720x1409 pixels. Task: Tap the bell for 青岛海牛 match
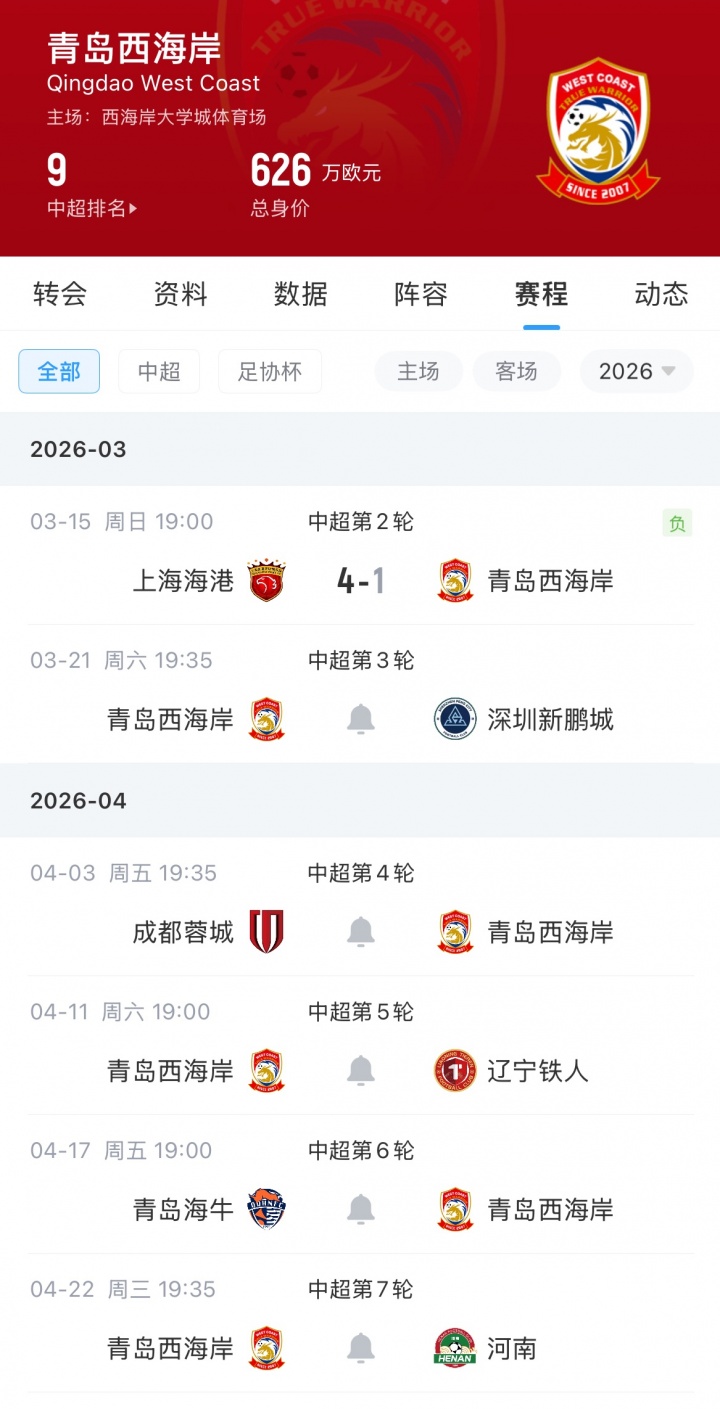pos(360,1210)
